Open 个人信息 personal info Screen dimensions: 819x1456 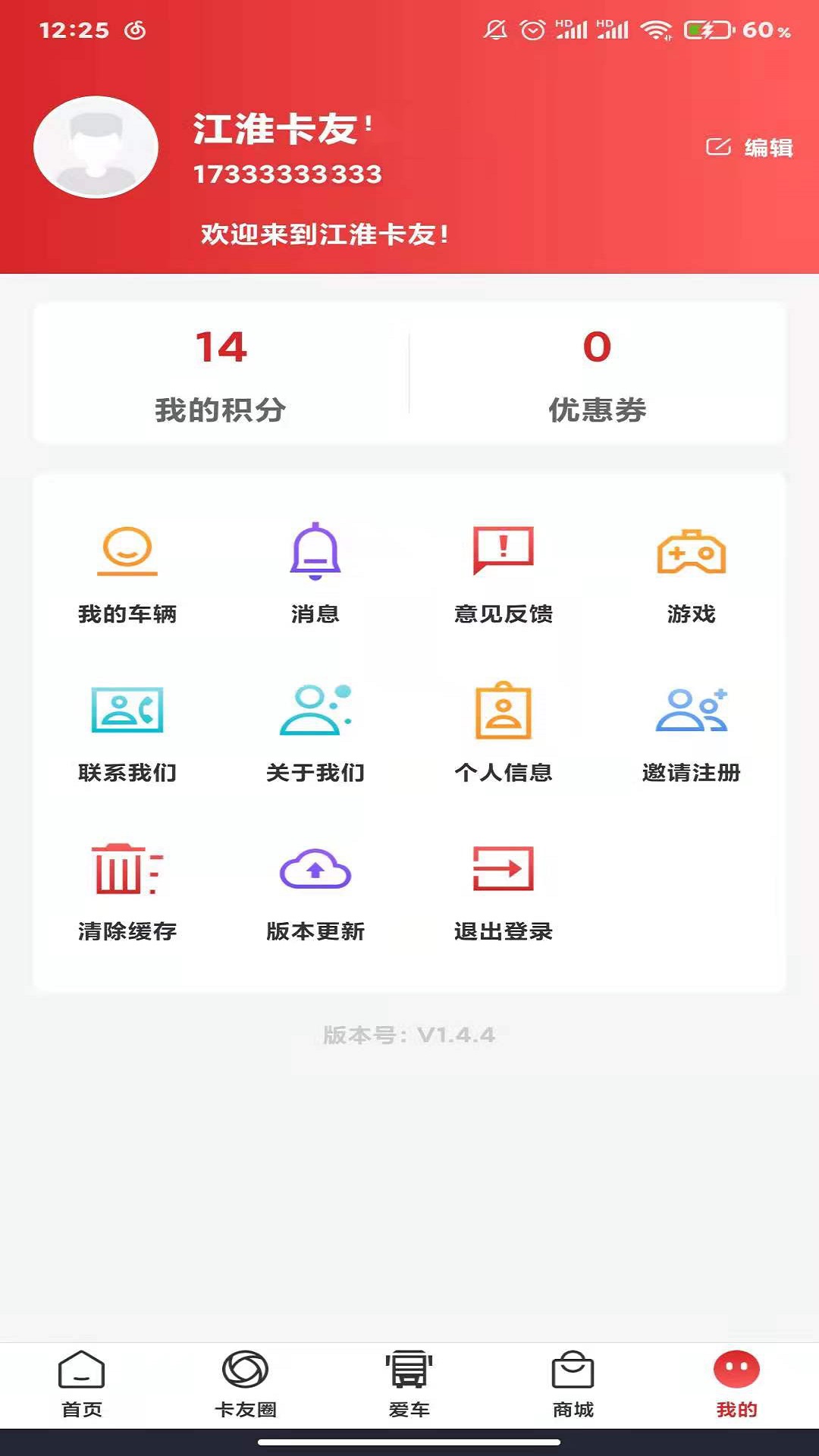point(504,733)
